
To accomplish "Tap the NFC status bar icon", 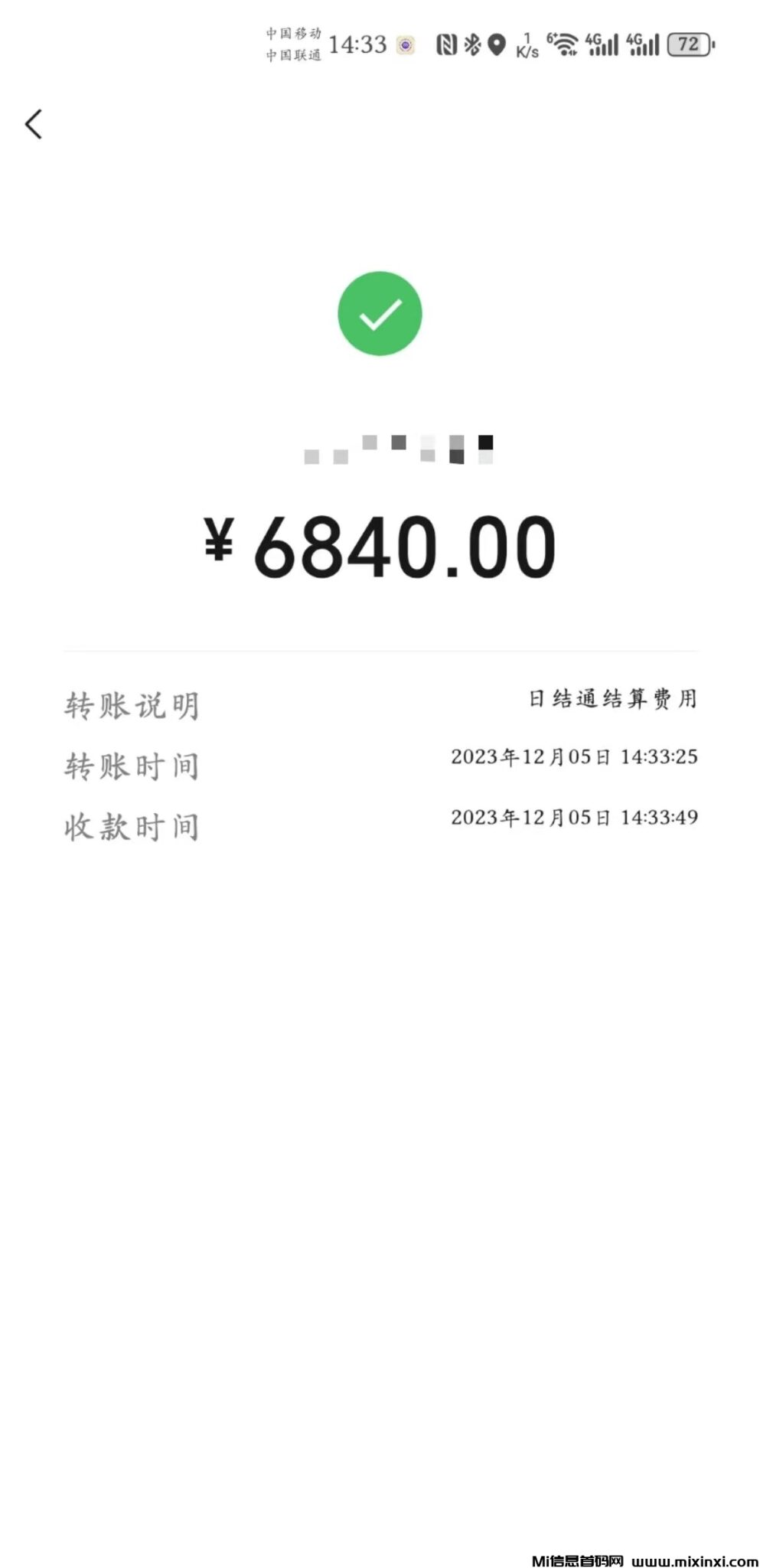I will [446, 46].
